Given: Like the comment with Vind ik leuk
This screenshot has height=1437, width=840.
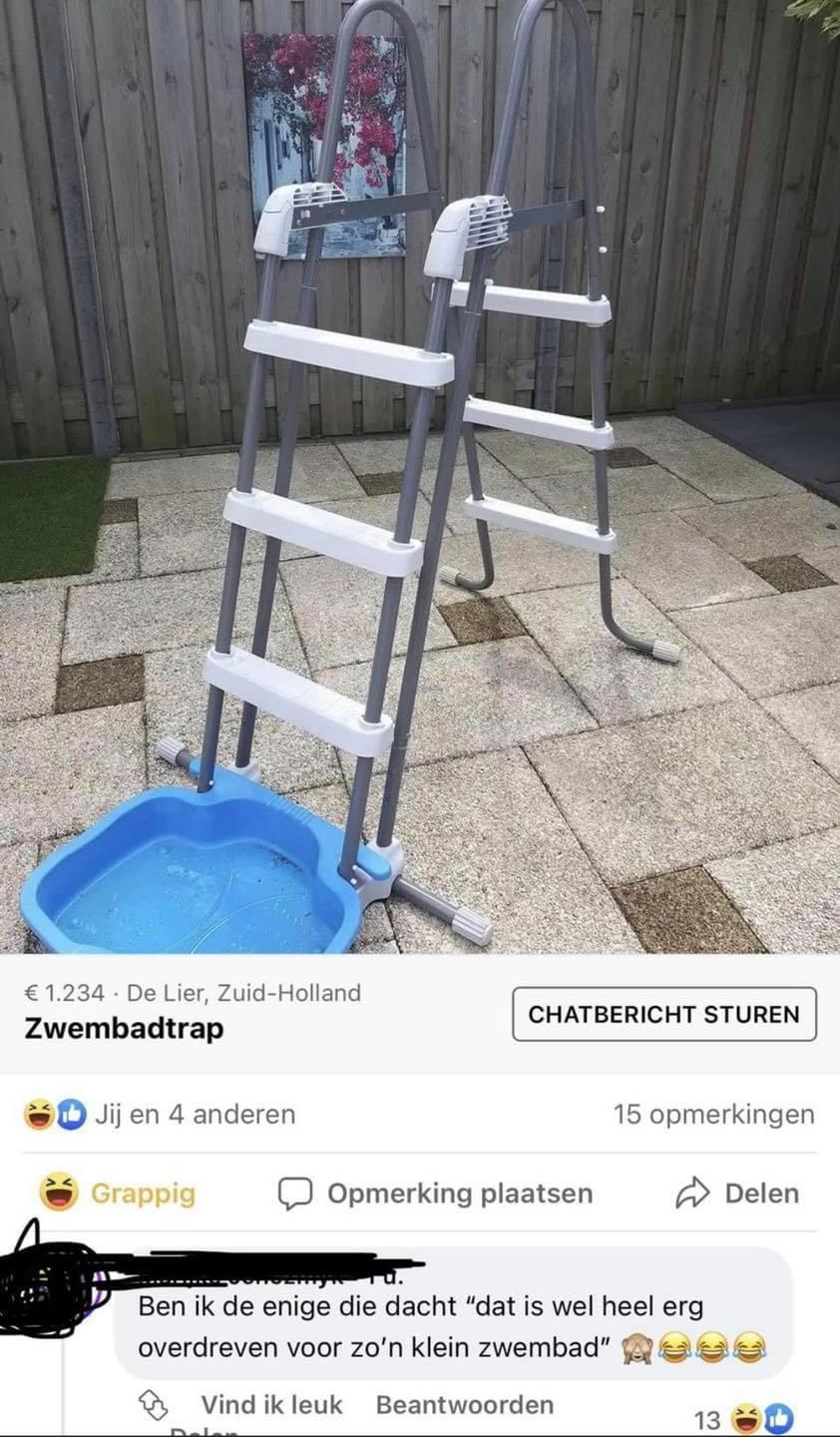Looking at the screenshot, I should [x=270, y=1405].
